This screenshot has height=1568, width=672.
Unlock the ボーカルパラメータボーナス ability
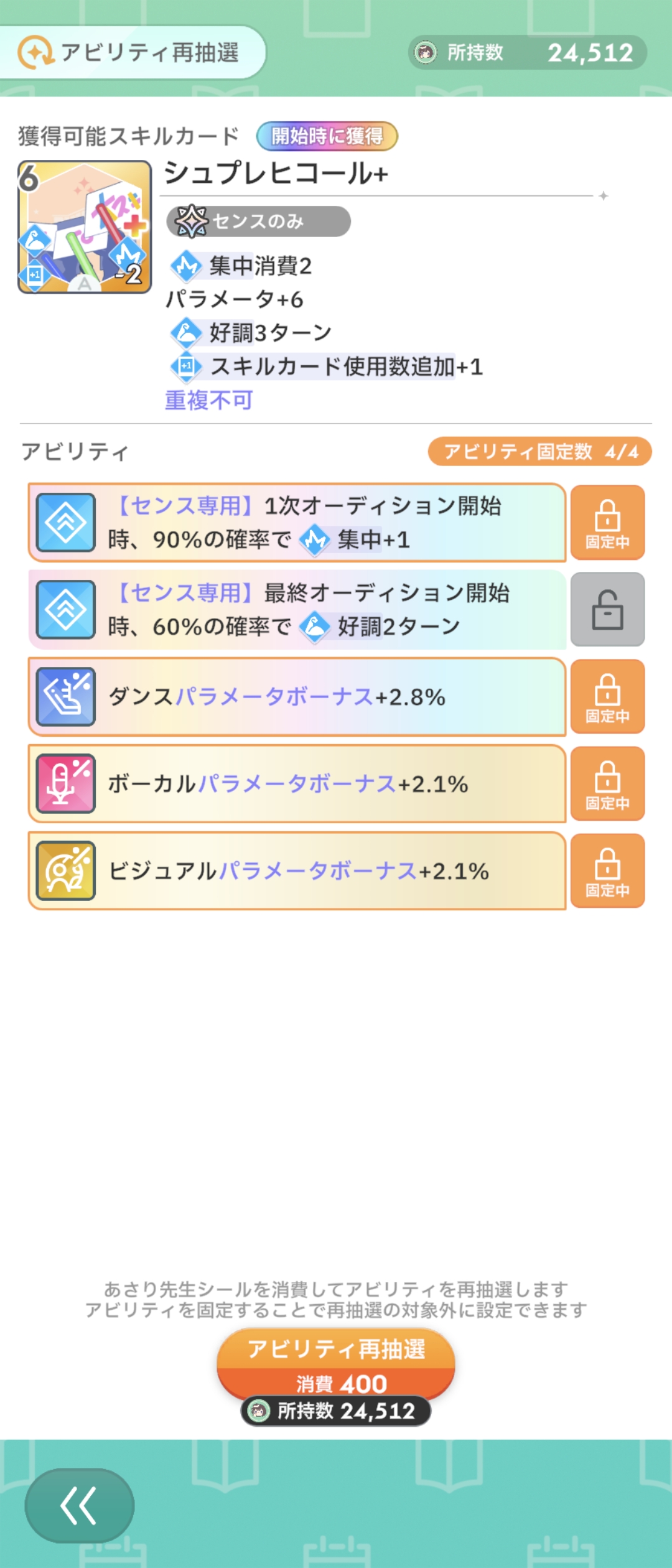(607, 784)
